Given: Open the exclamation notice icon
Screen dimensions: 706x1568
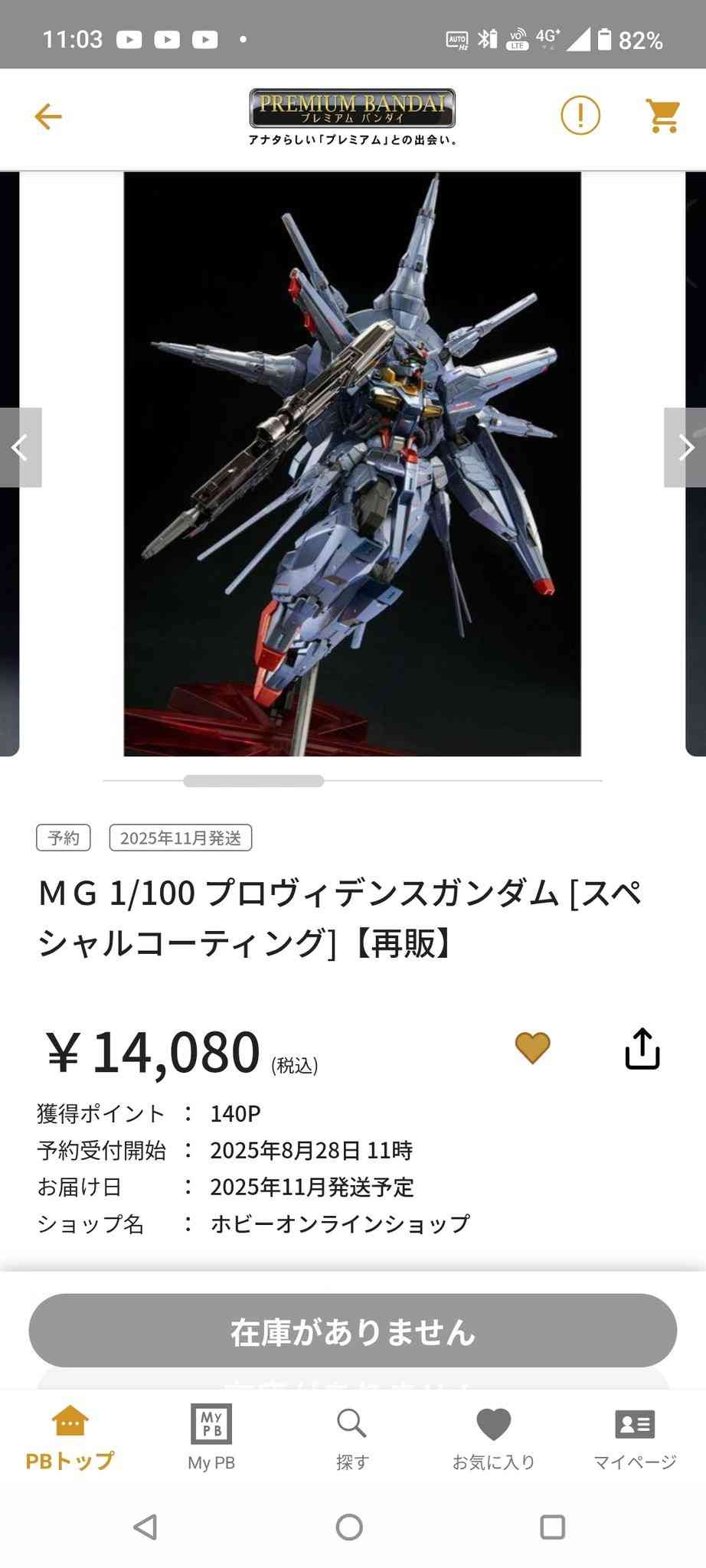Looking at the screenshot, I should click(580, 116).
